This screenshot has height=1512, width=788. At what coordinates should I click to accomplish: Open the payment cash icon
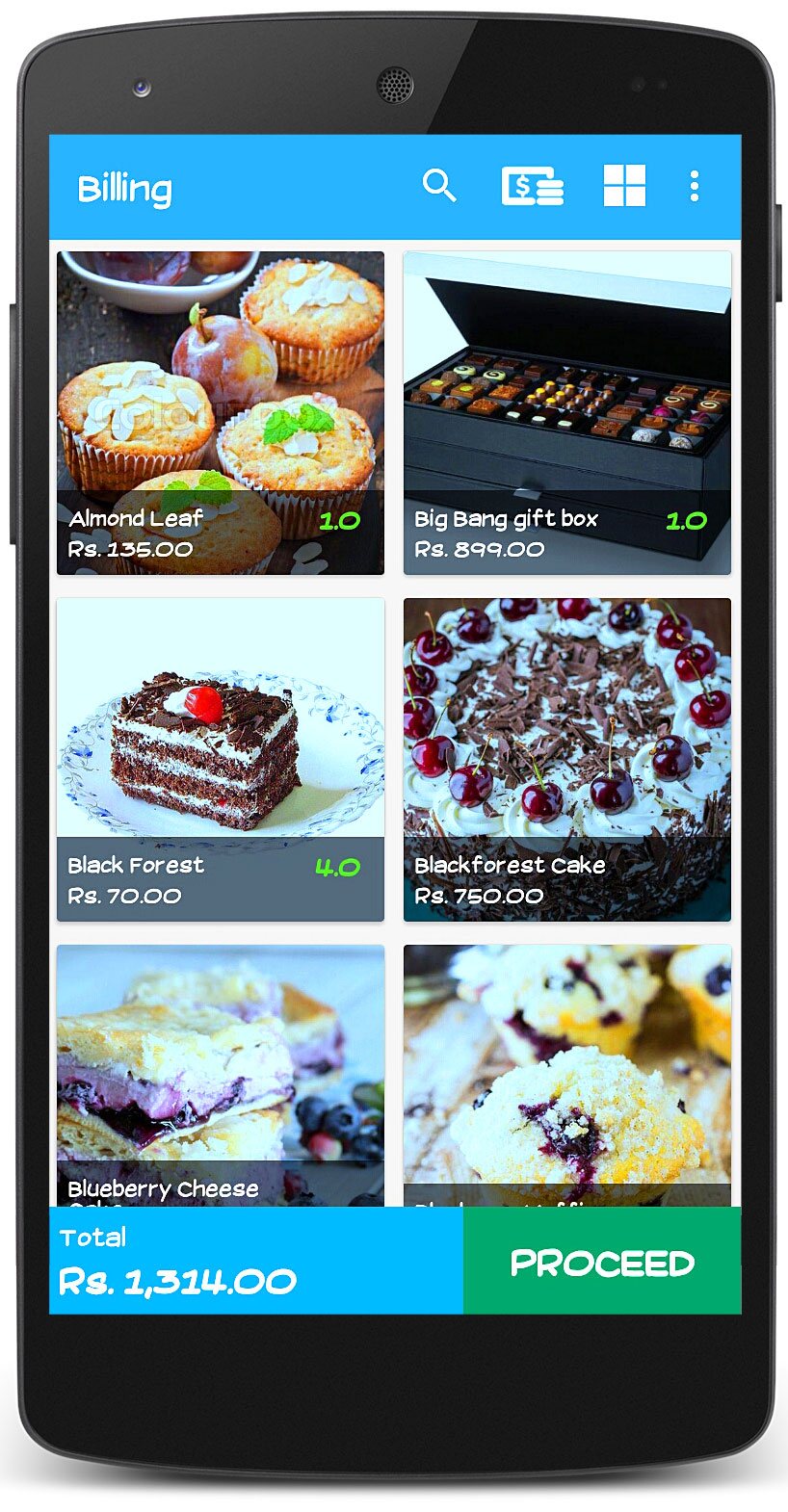pos(532,186)
